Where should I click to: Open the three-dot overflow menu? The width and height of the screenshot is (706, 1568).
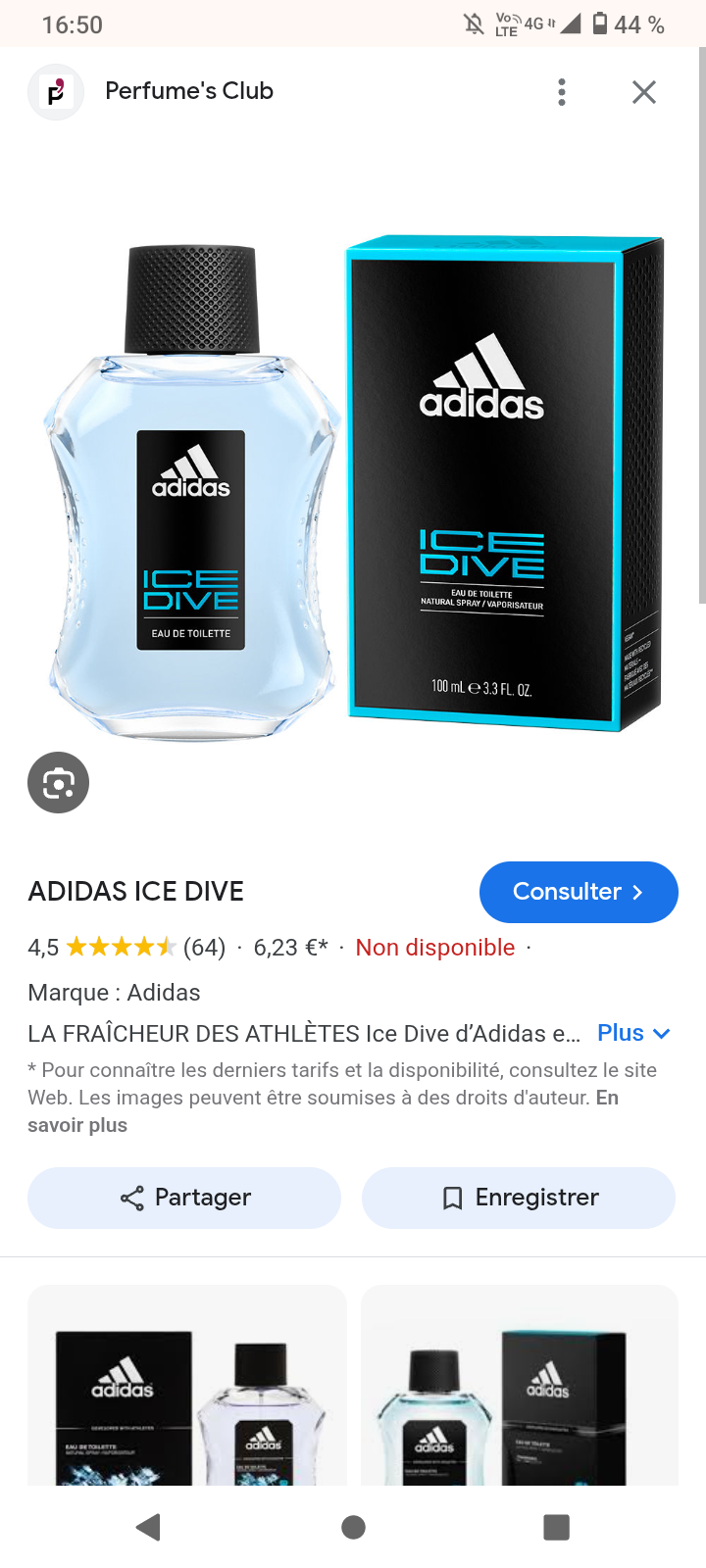[562, 92]
